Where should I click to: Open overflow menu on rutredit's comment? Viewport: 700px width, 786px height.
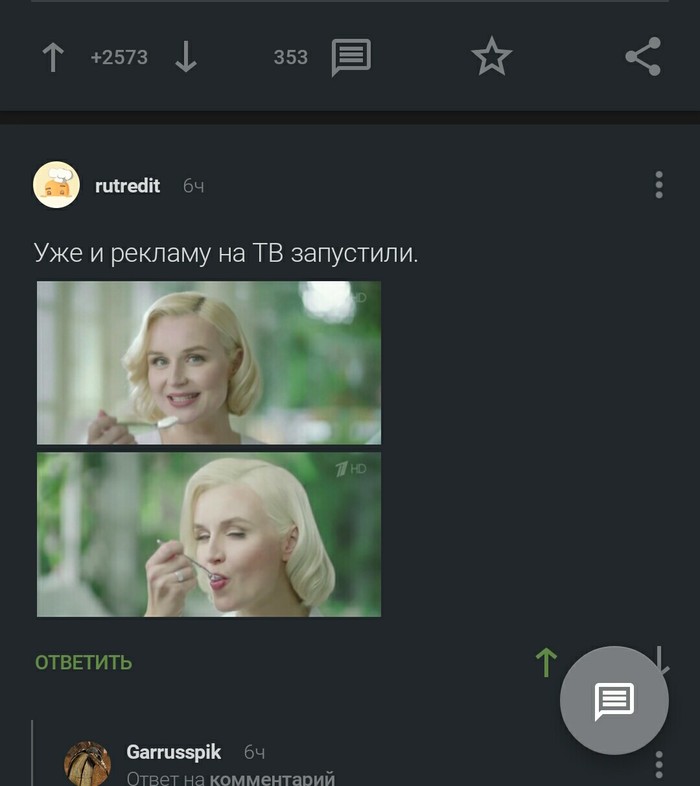click(x=658, y=185)
